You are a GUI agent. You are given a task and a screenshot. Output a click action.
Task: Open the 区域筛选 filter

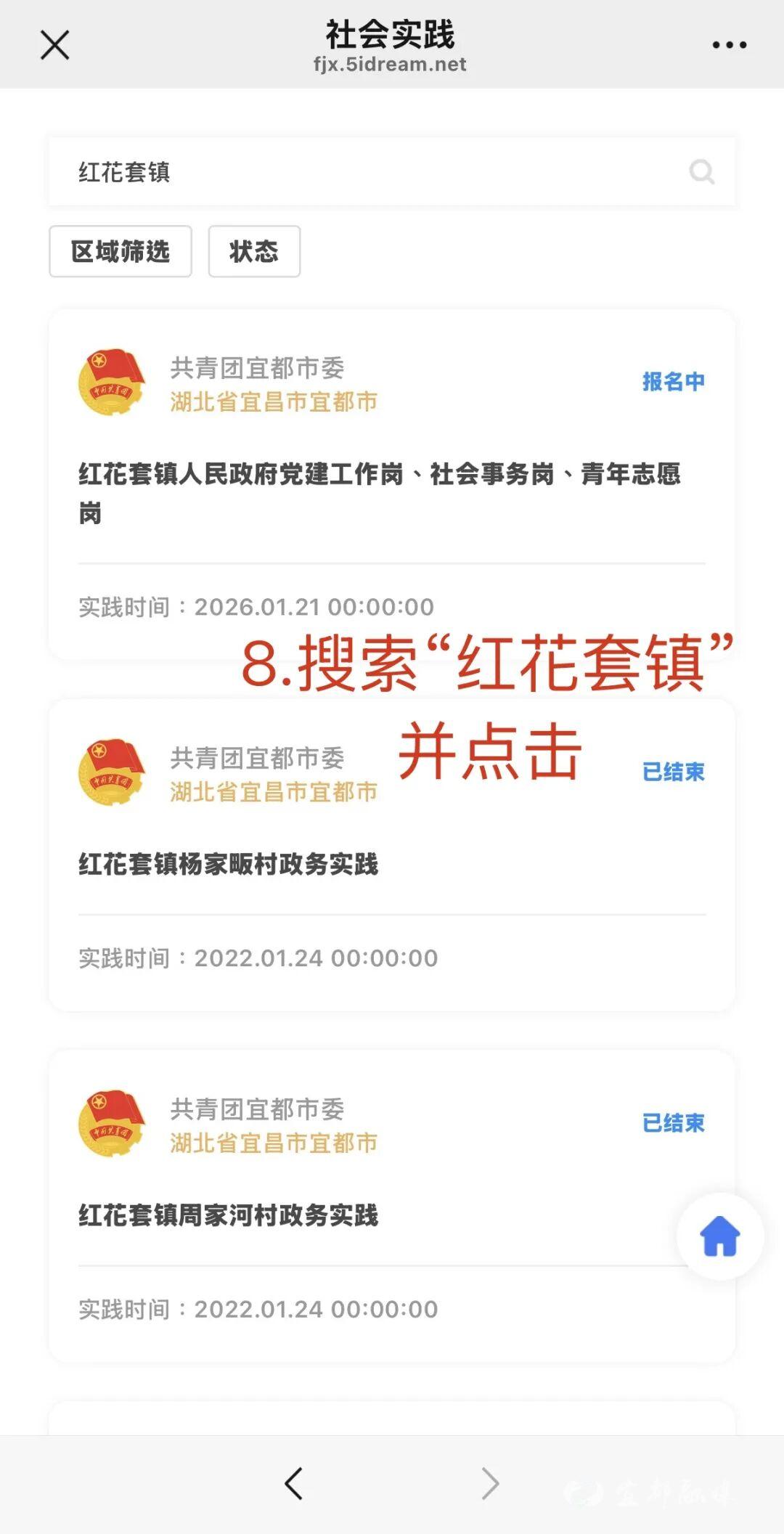[121, 251]
